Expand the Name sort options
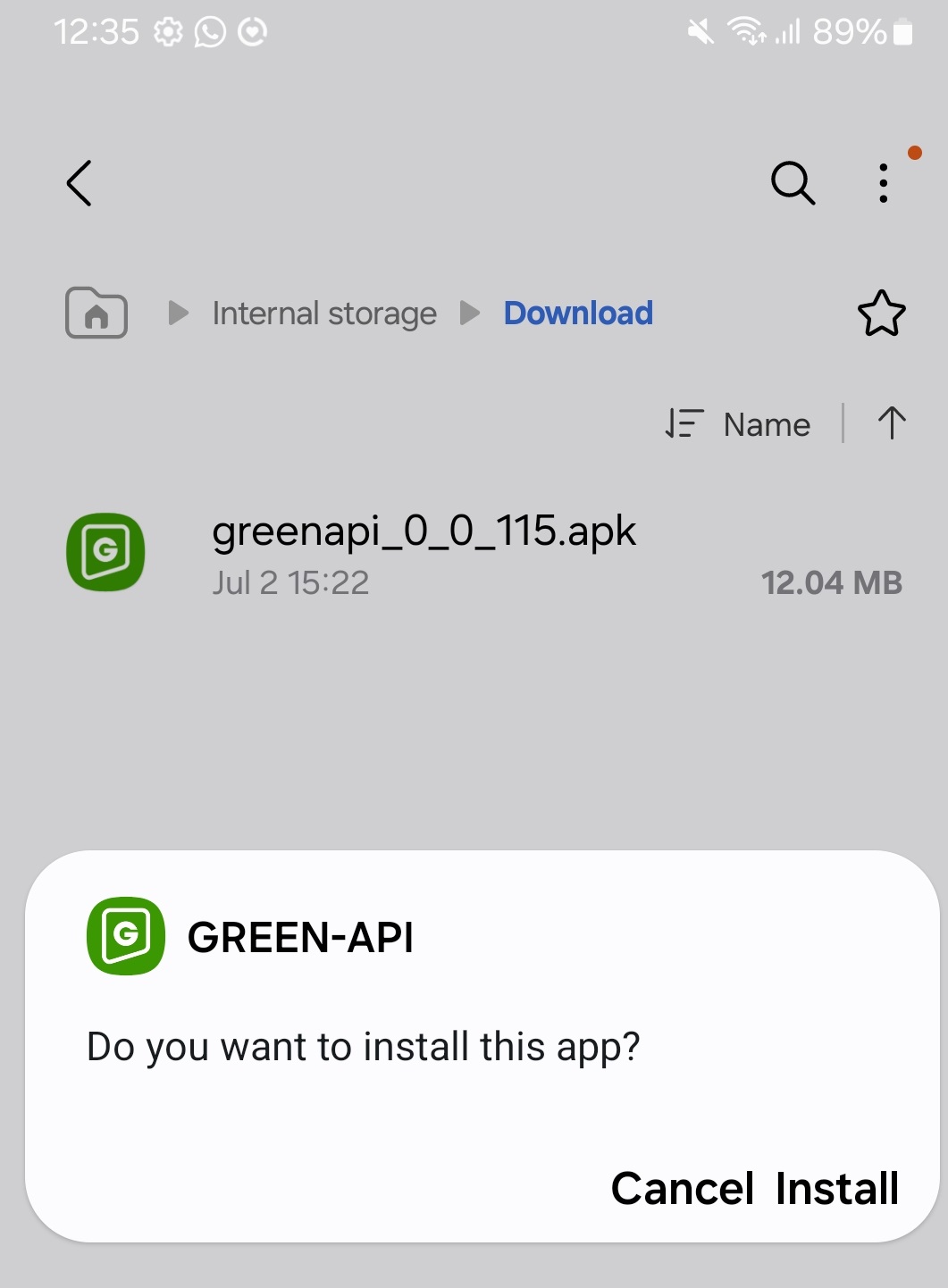Image resolution: width=948 pixels, height=1288 pixels. pyautogui.click(x=765, y=423)
